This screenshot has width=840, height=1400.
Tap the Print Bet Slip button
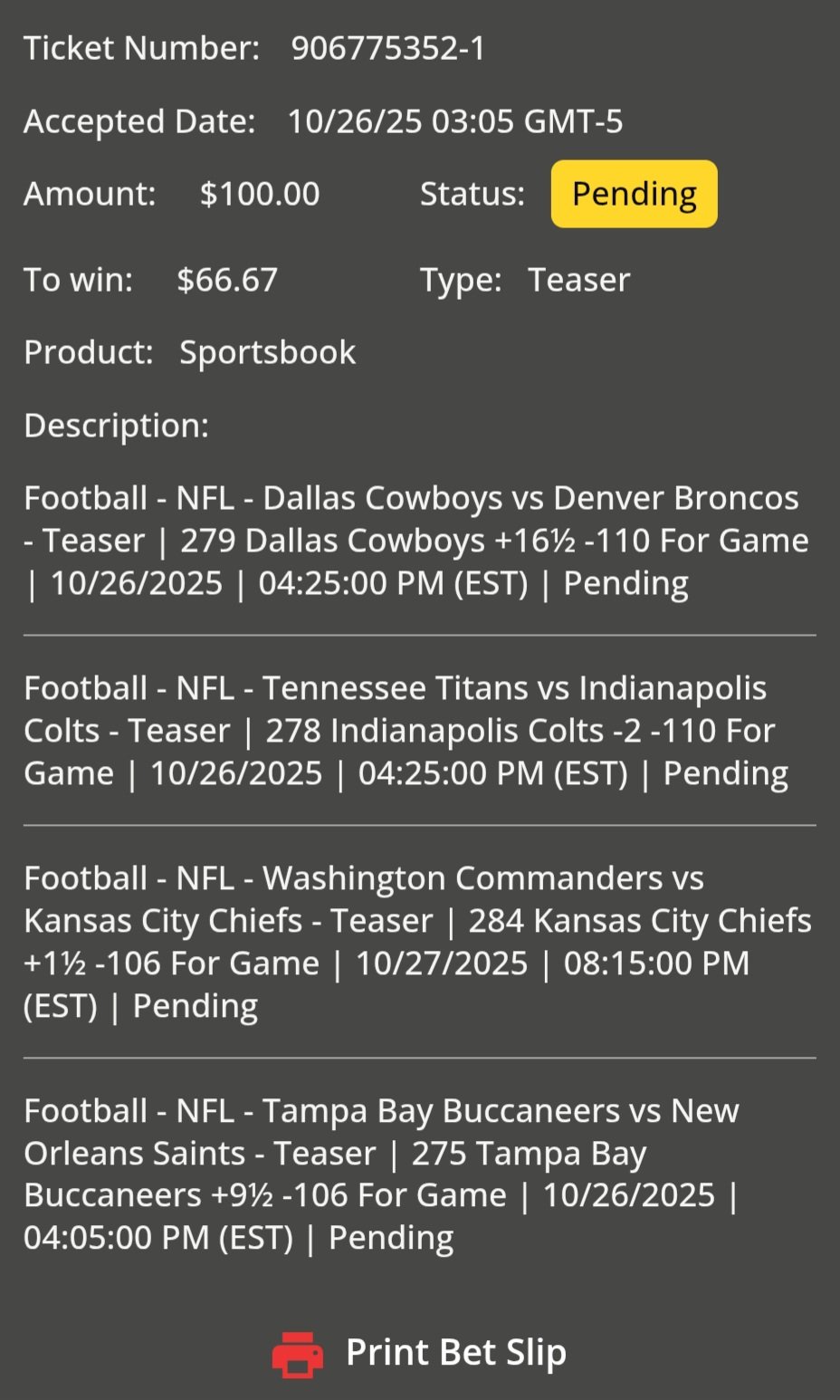(x=420, y=1353)
